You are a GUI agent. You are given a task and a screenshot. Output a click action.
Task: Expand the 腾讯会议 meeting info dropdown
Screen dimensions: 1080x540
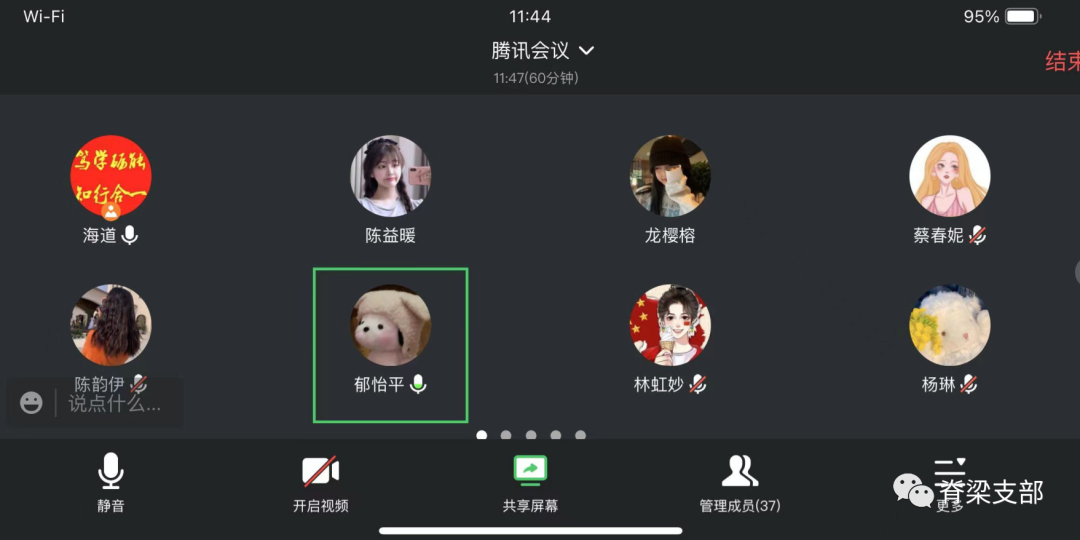543,50
